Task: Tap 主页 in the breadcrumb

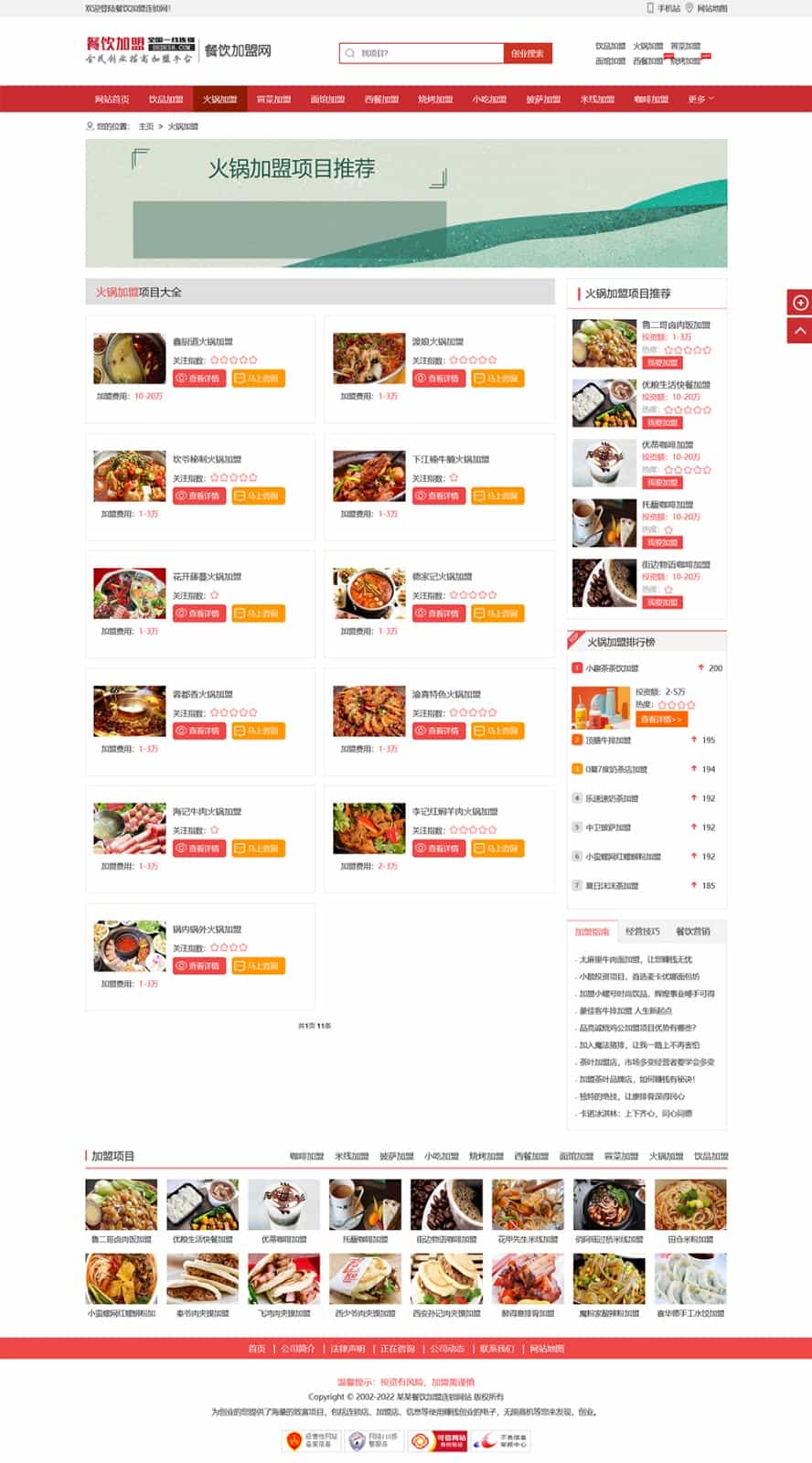Action: tap(145, 126)
